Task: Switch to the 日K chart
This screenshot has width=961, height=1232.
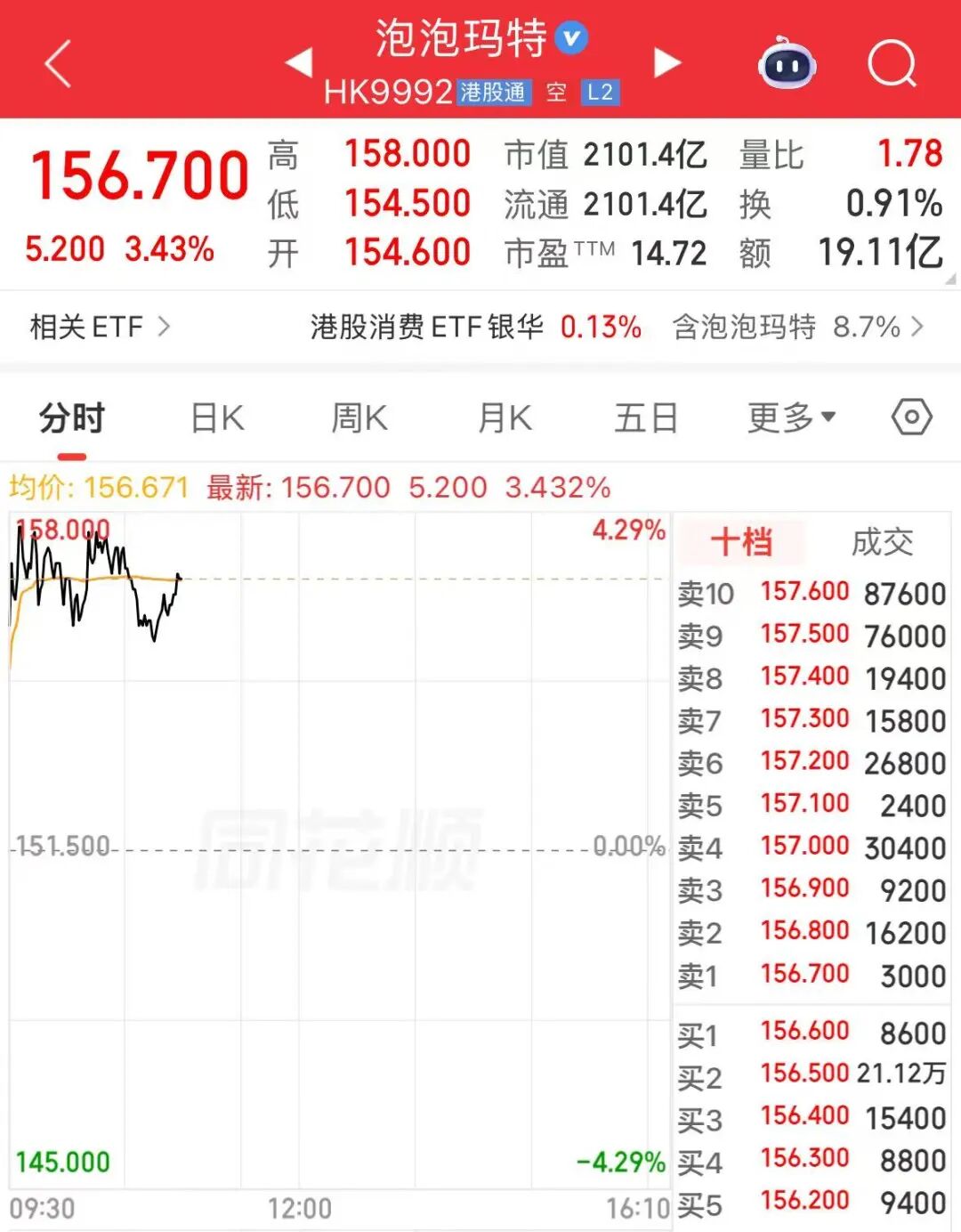Action: tap(217, 417)
